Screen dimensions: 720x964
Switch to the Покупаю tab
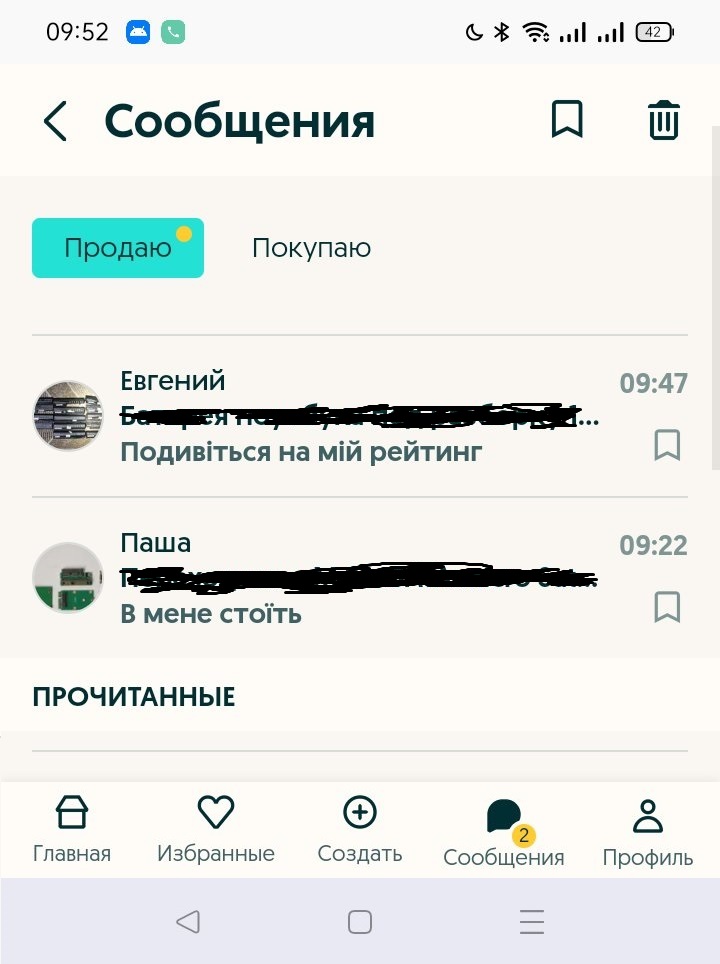(311, 248)
